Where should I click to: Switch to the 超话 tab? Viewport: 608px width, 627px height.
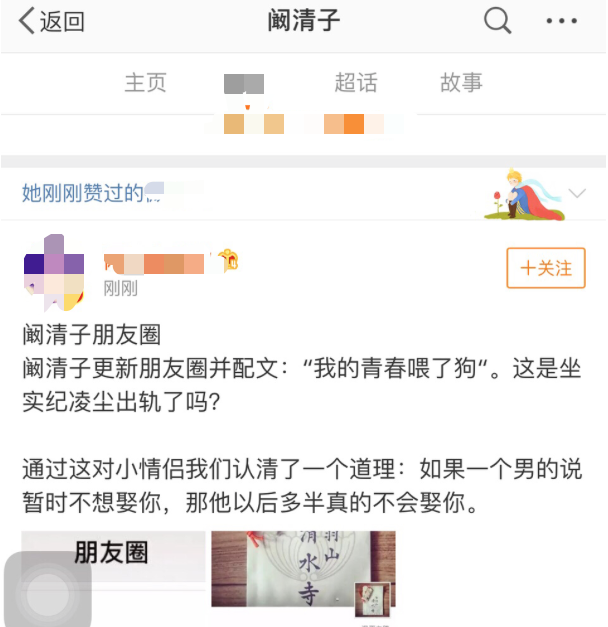(x=356, y=83)
